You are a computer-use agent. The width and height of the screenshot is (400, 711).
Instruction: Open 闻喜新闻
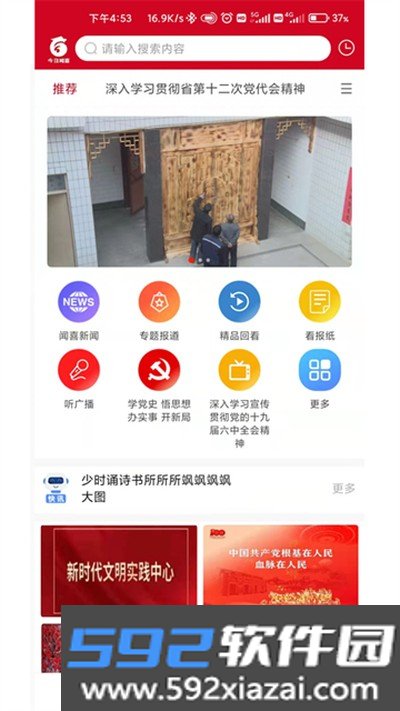click(79, 311)
